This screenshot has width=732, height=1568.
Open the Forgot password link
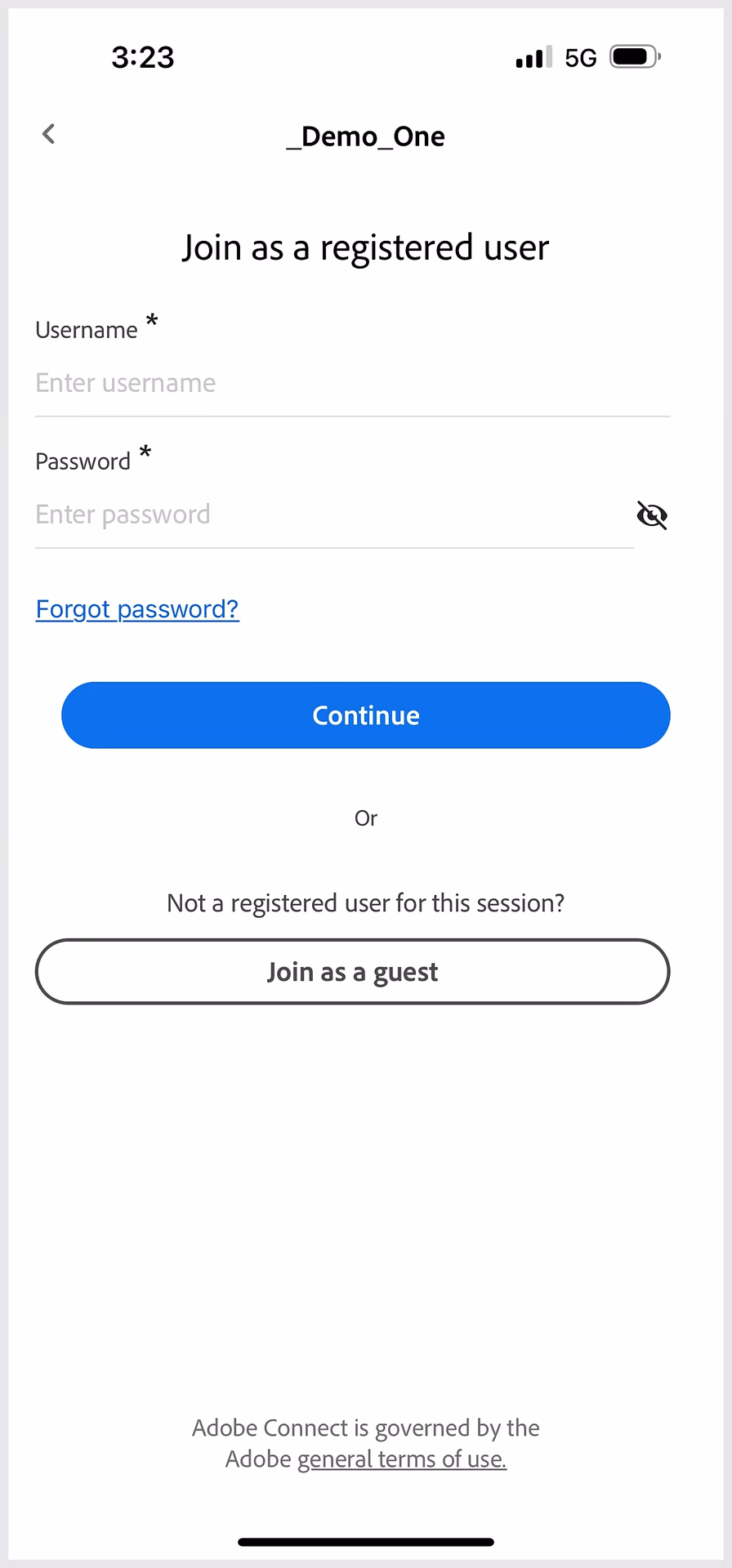pos(136,608)
